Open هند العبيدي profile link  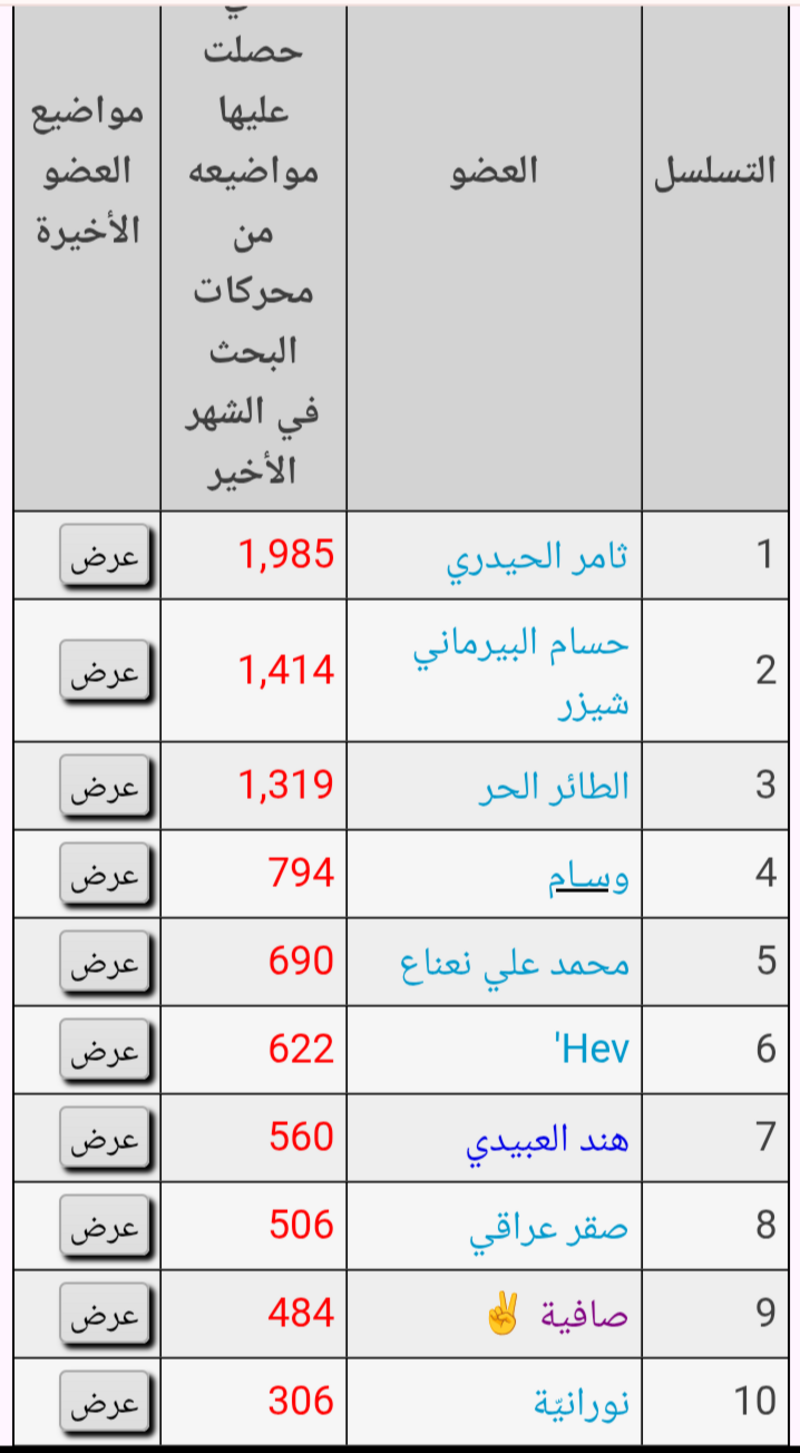(548, 1138)
